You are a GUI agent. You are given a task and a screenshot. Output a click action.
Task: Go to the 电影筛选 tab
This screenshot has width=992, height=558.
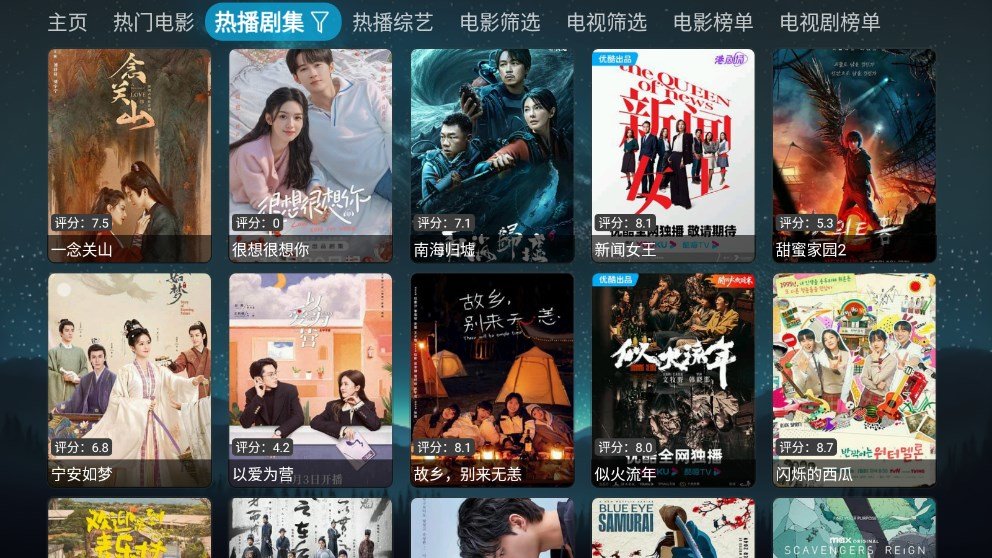click(x=500, y=22)
